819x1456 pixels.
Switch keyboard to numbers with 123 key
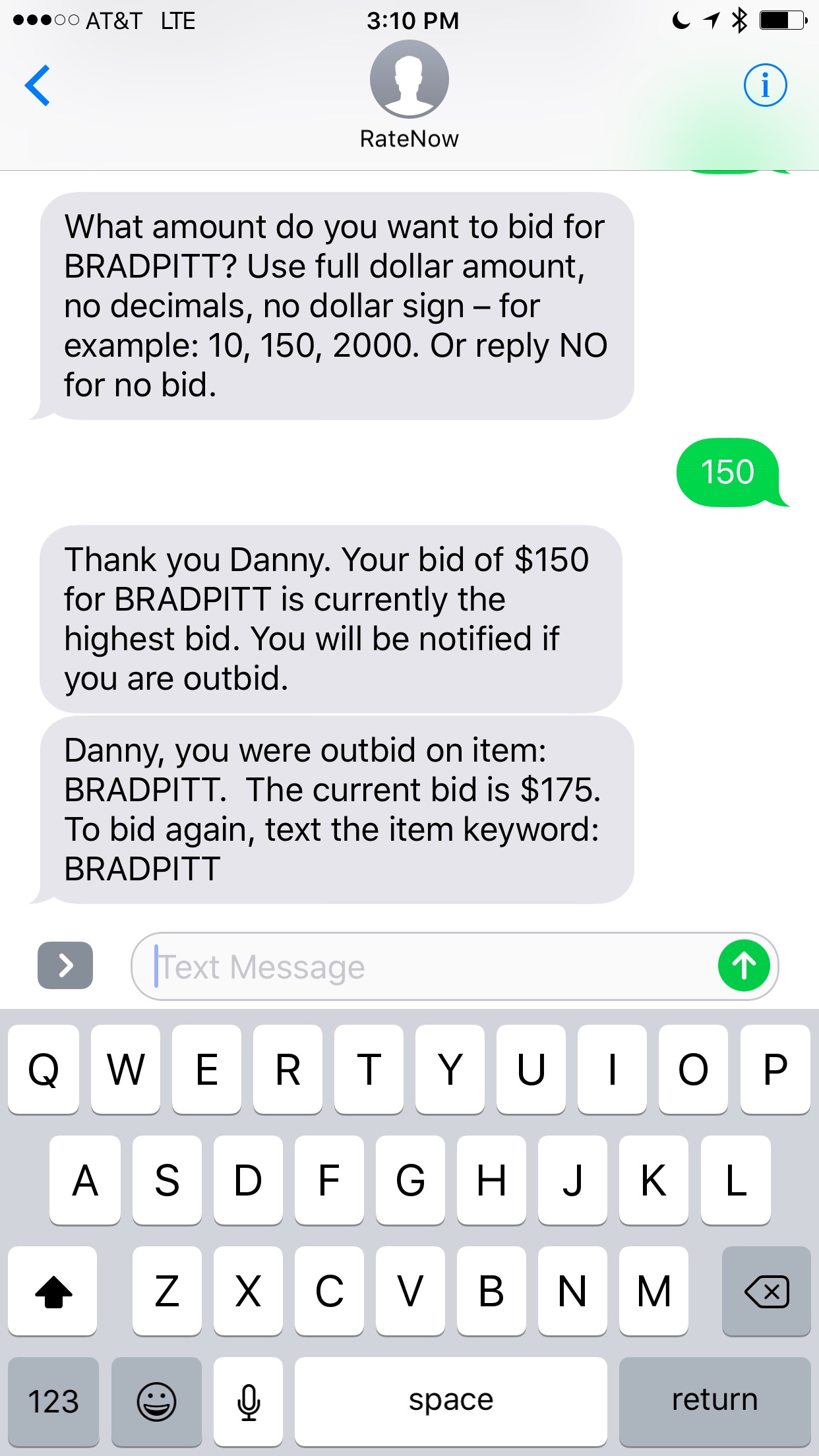coord(53,1401)
